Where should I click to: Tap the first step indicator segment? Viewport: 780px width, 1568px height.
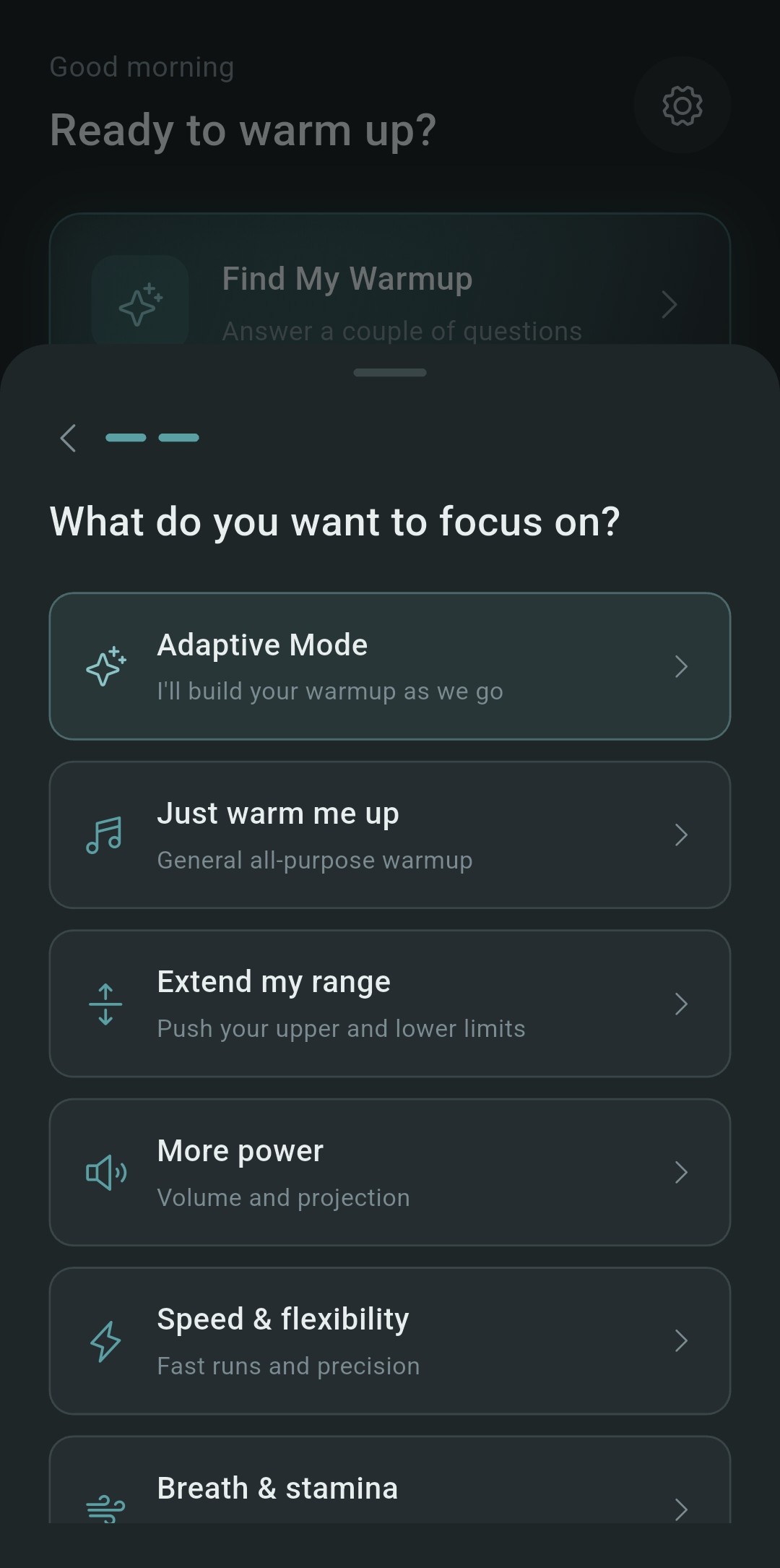(126, 437)
